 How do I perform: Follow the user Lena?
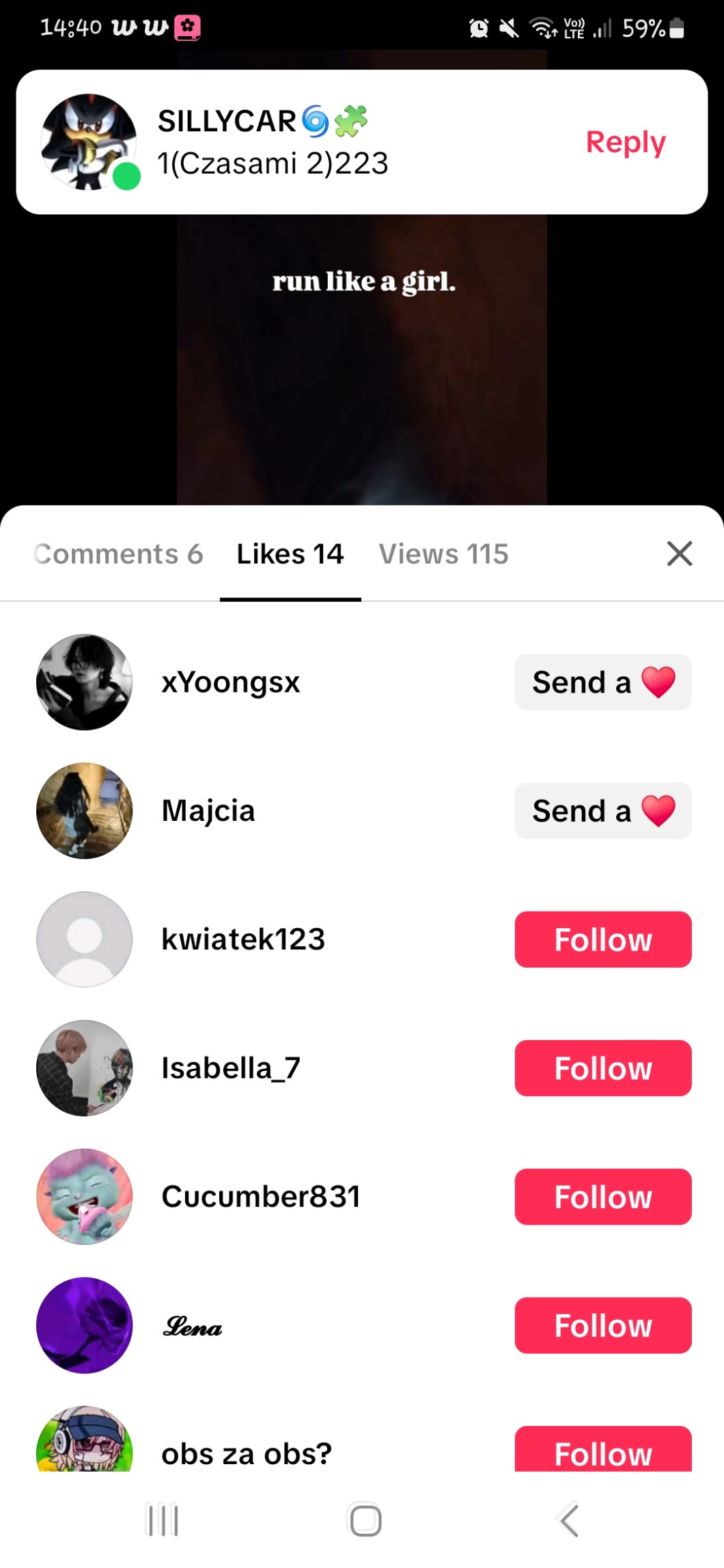[602, 1326]
